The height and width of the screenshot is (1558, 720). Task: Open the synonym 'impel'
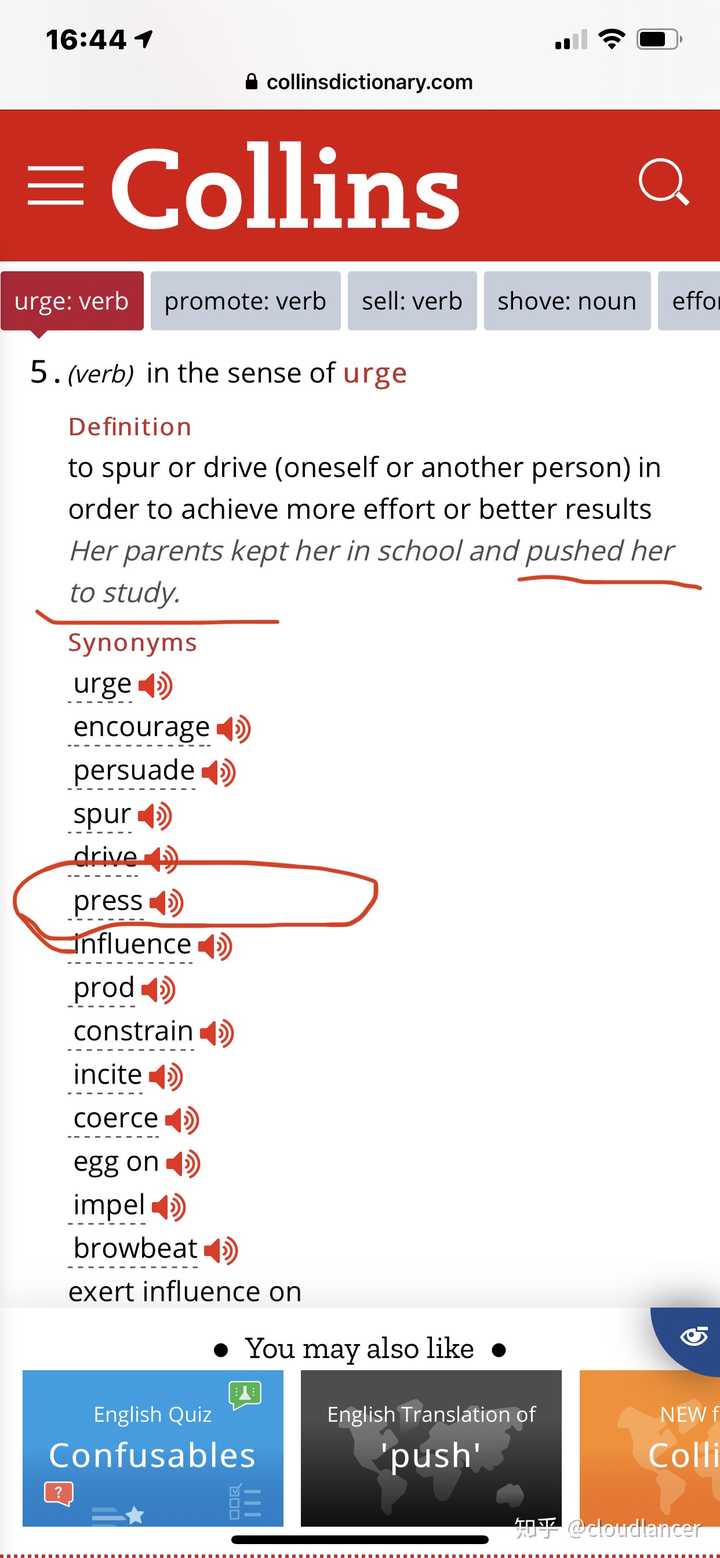109,1206
